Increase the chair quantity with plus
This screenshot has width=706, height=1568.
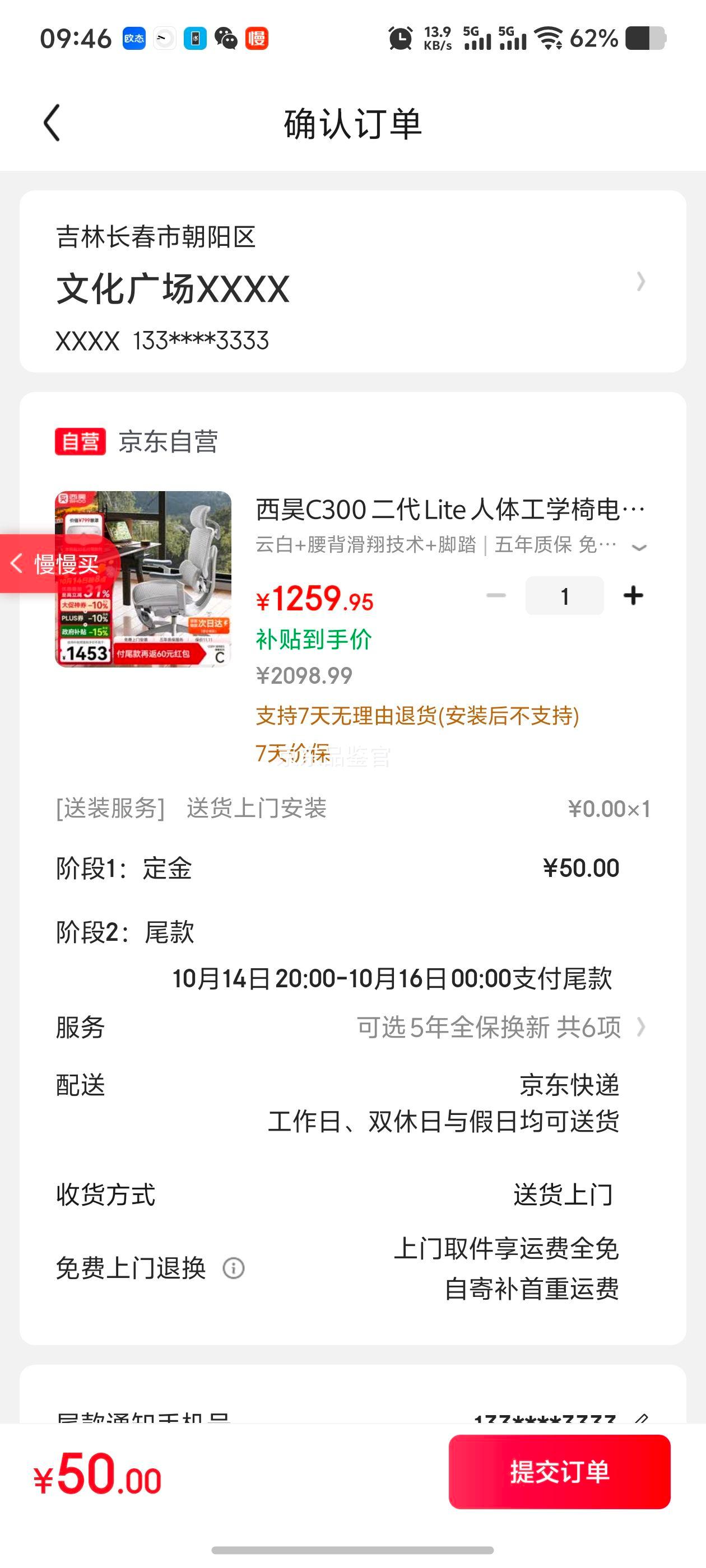point(633,595)
